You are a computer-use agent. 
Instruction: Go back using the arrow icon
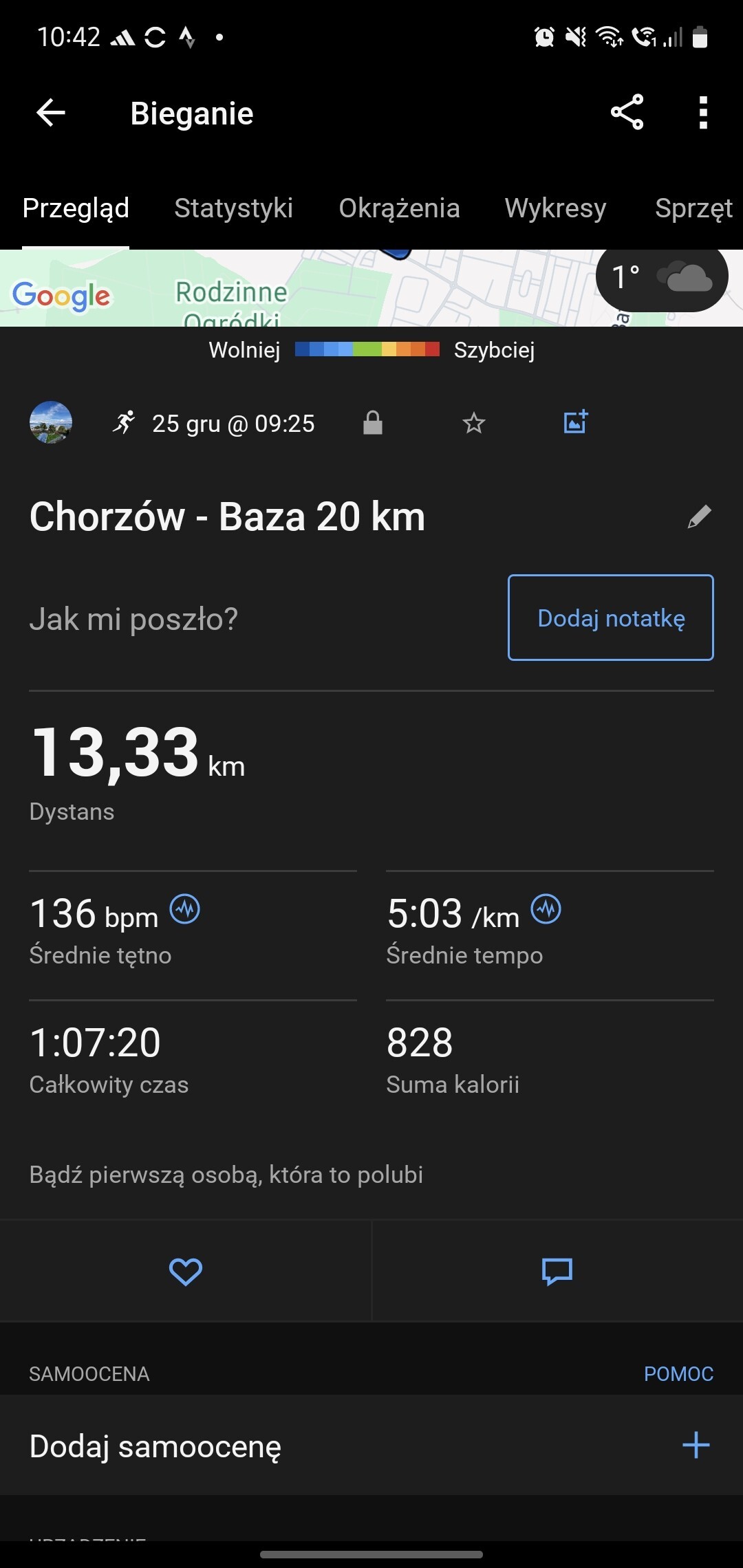point(51,113)
